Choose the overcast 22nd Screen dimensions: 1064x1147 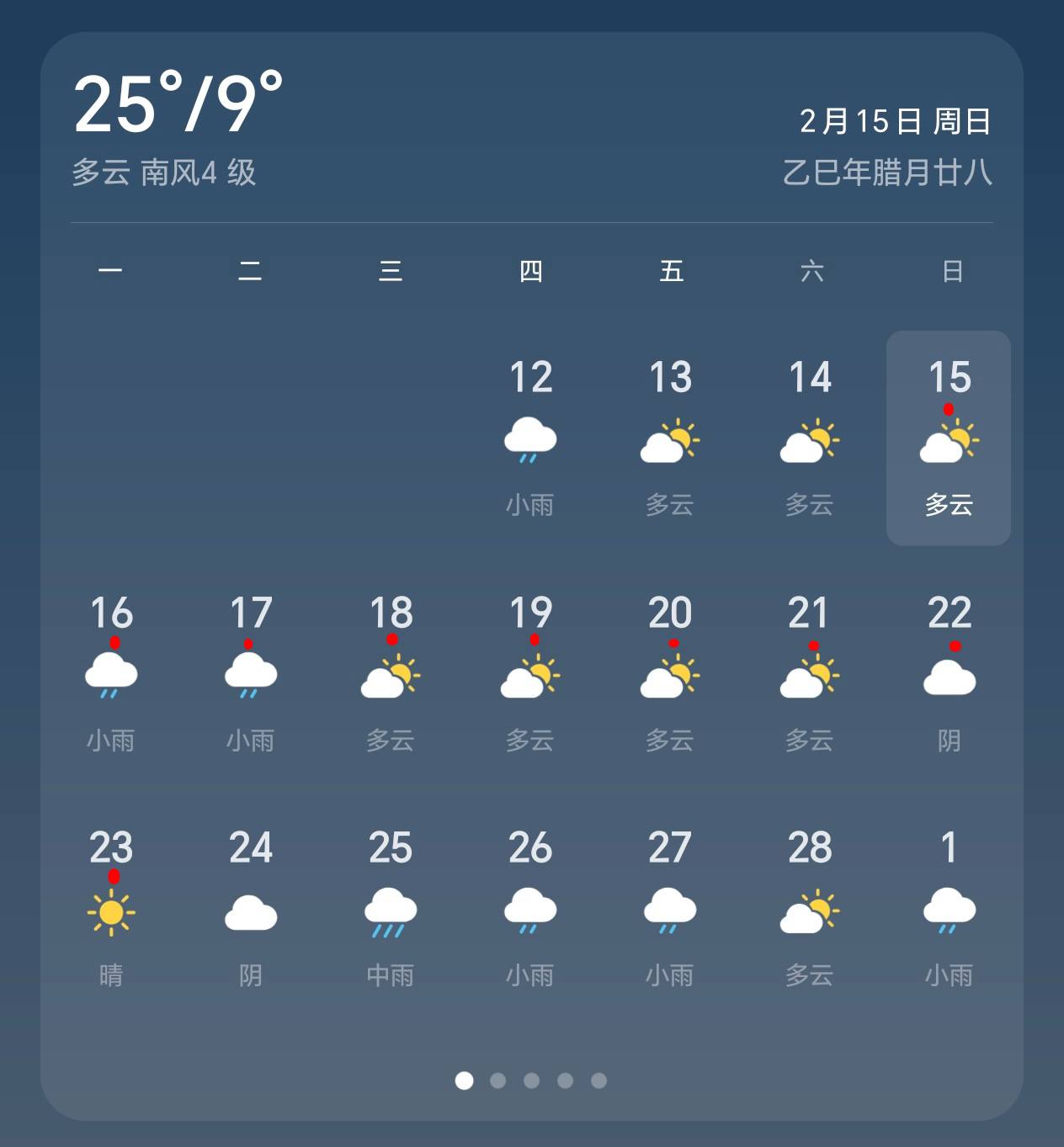point(949,673)
